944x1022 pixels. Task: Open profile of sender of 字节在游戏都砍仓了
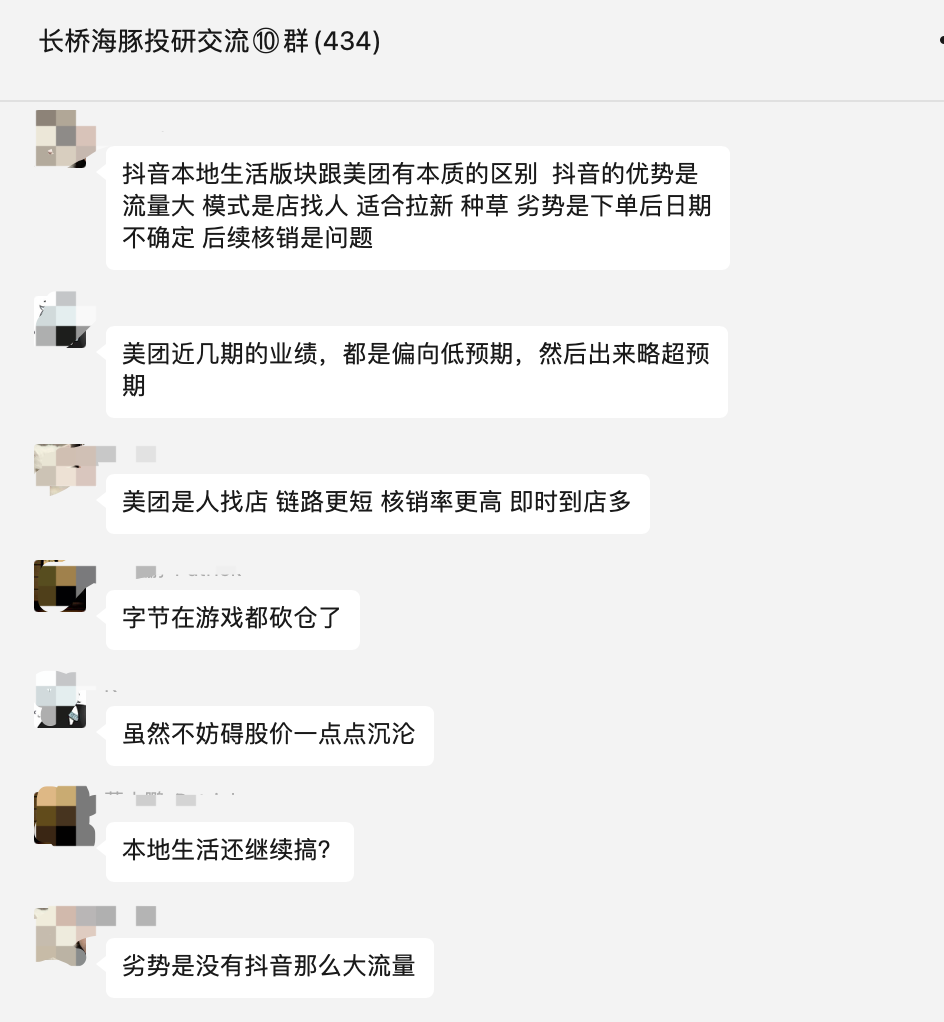pos(60,585)
